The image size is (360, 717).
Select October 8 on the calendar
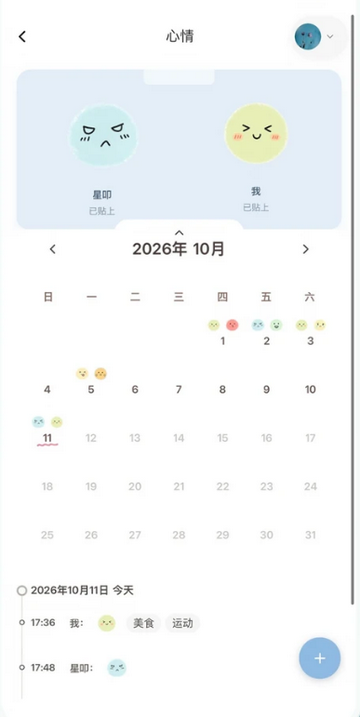(x=222, y=390)
